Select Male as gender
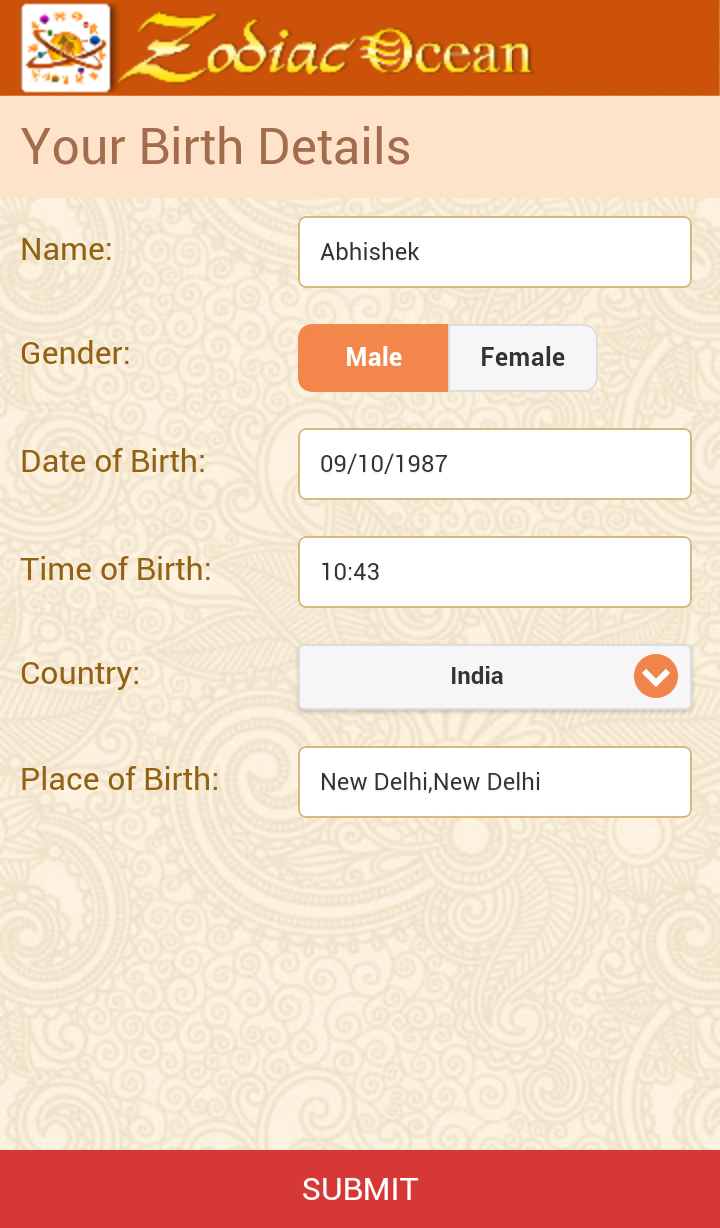 tap(373, 358)
